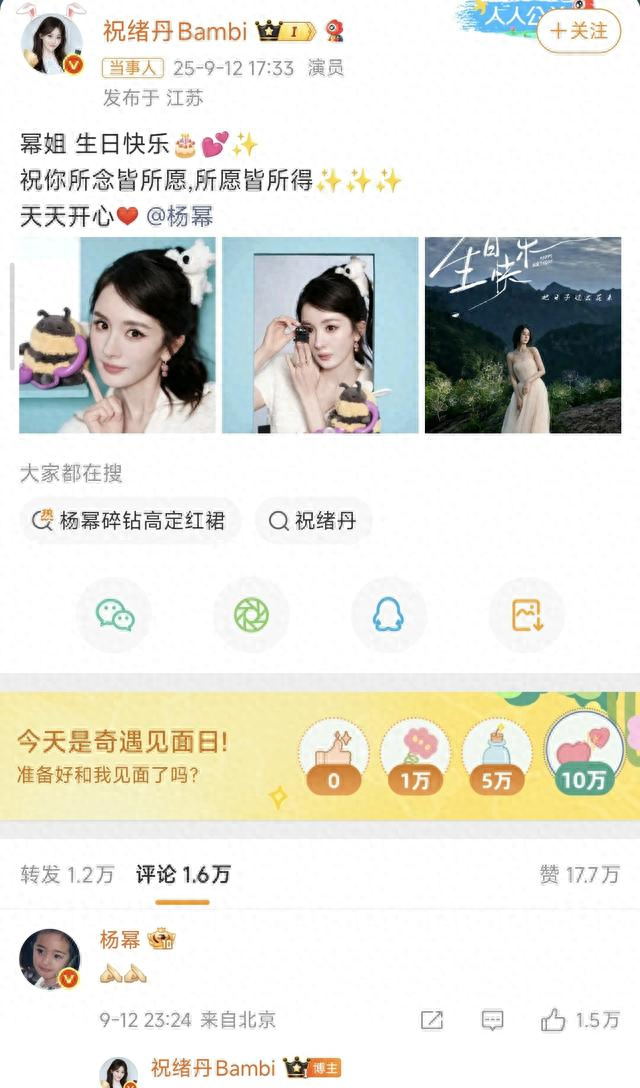This screenshot has width=640, height=1088.
Task: Switch to the 赞 17.7万 tab
Action: point(579,875)
